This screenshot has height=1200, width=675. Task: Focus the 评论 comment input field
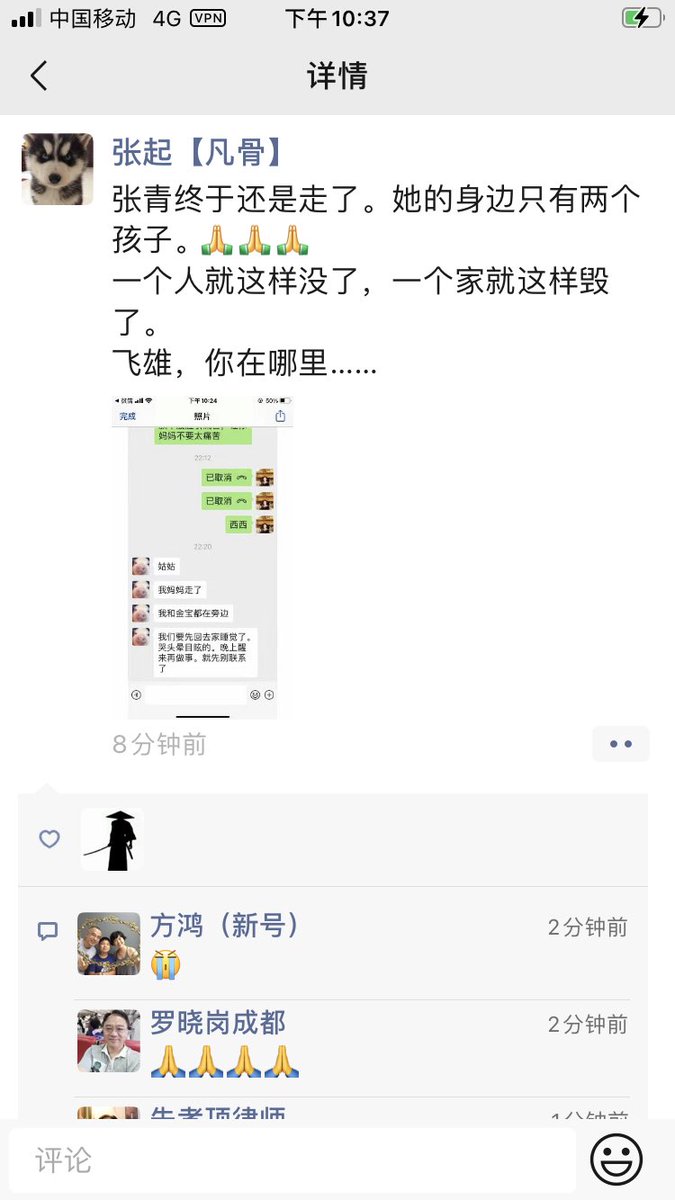click(292, 1160)
